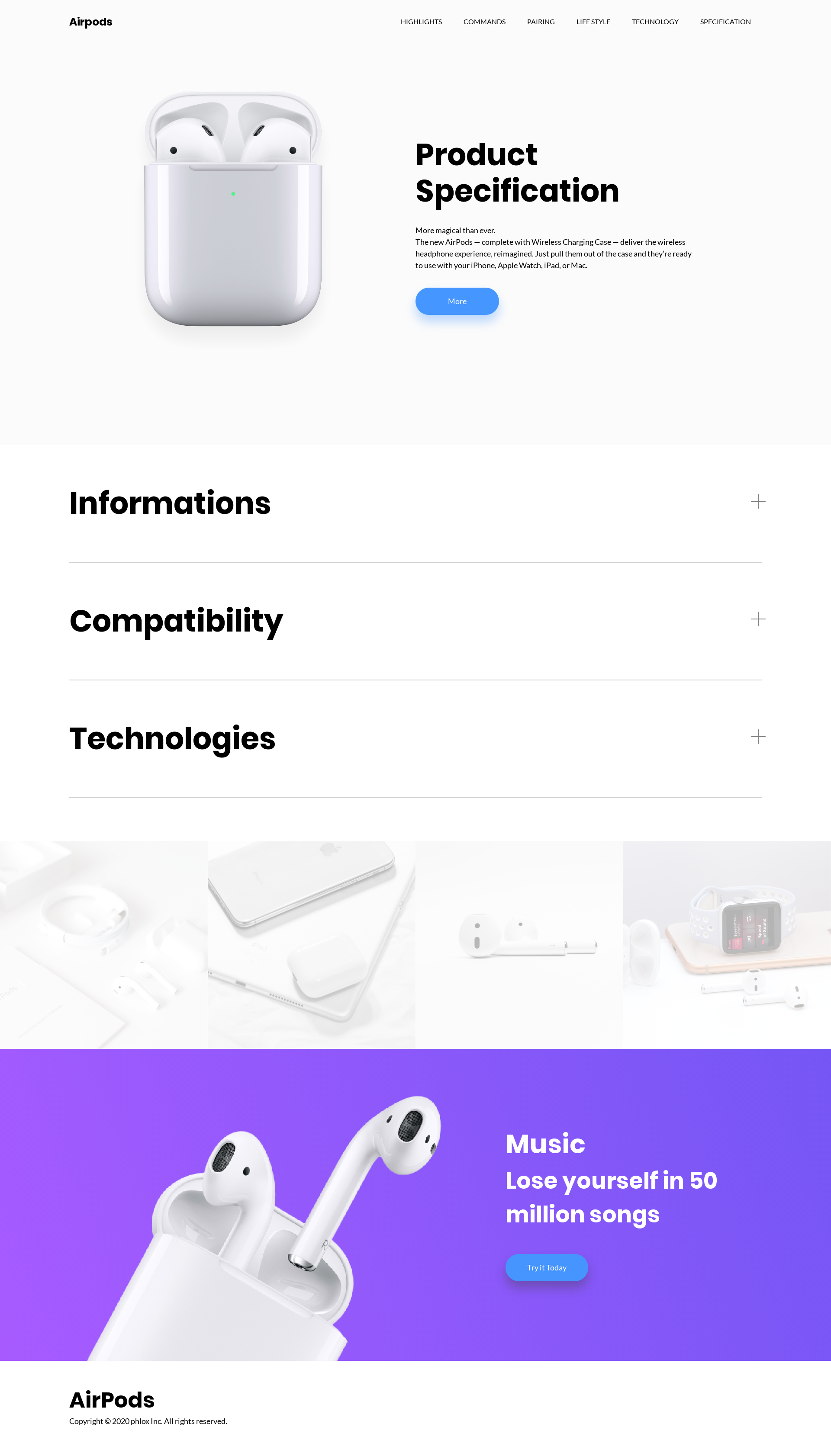
Task: Expand the Technologies section
Action: point(757,736)
